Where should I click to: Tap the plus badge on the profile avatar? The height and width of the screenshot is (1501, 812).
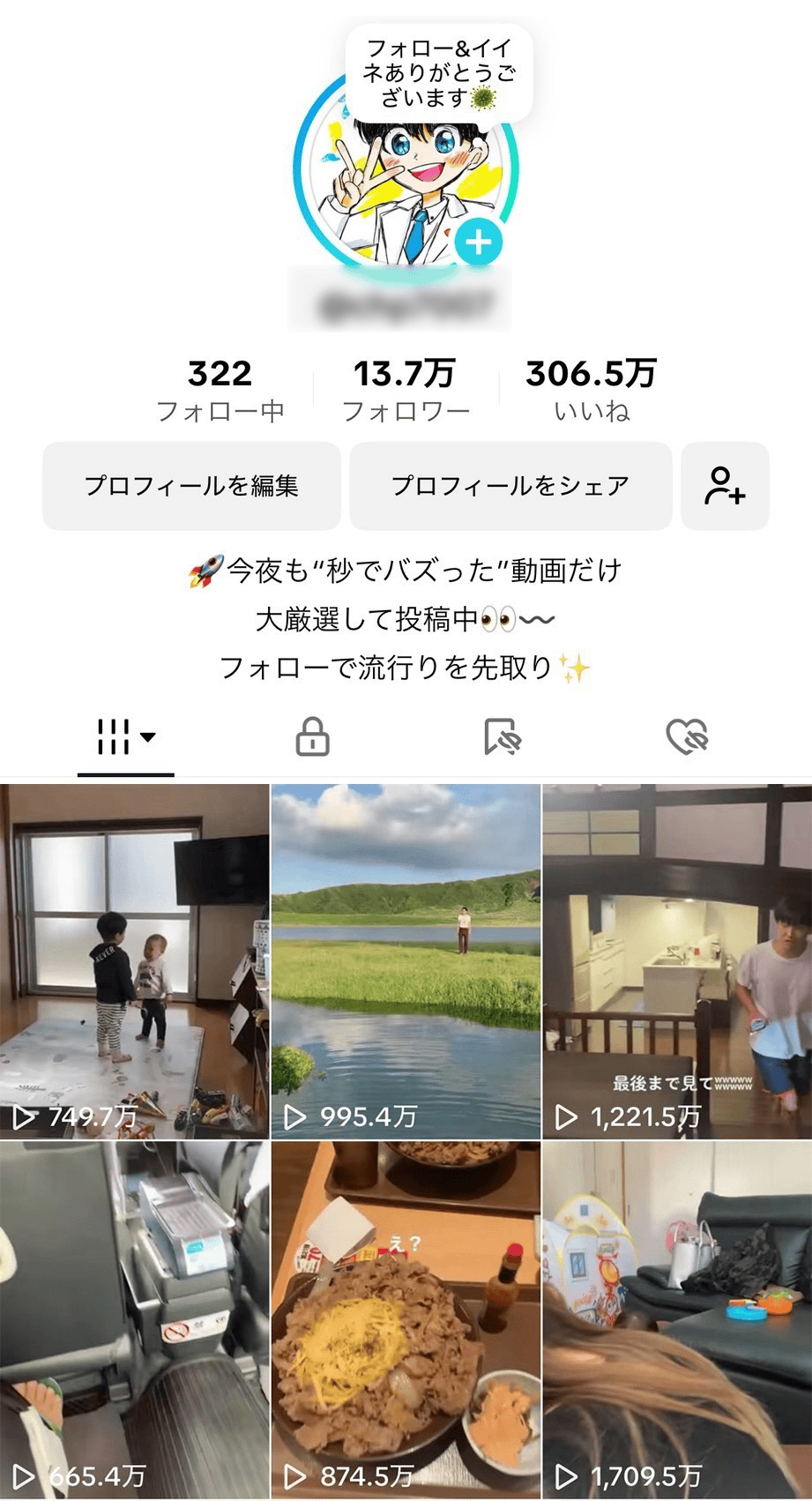click(478, 241)
